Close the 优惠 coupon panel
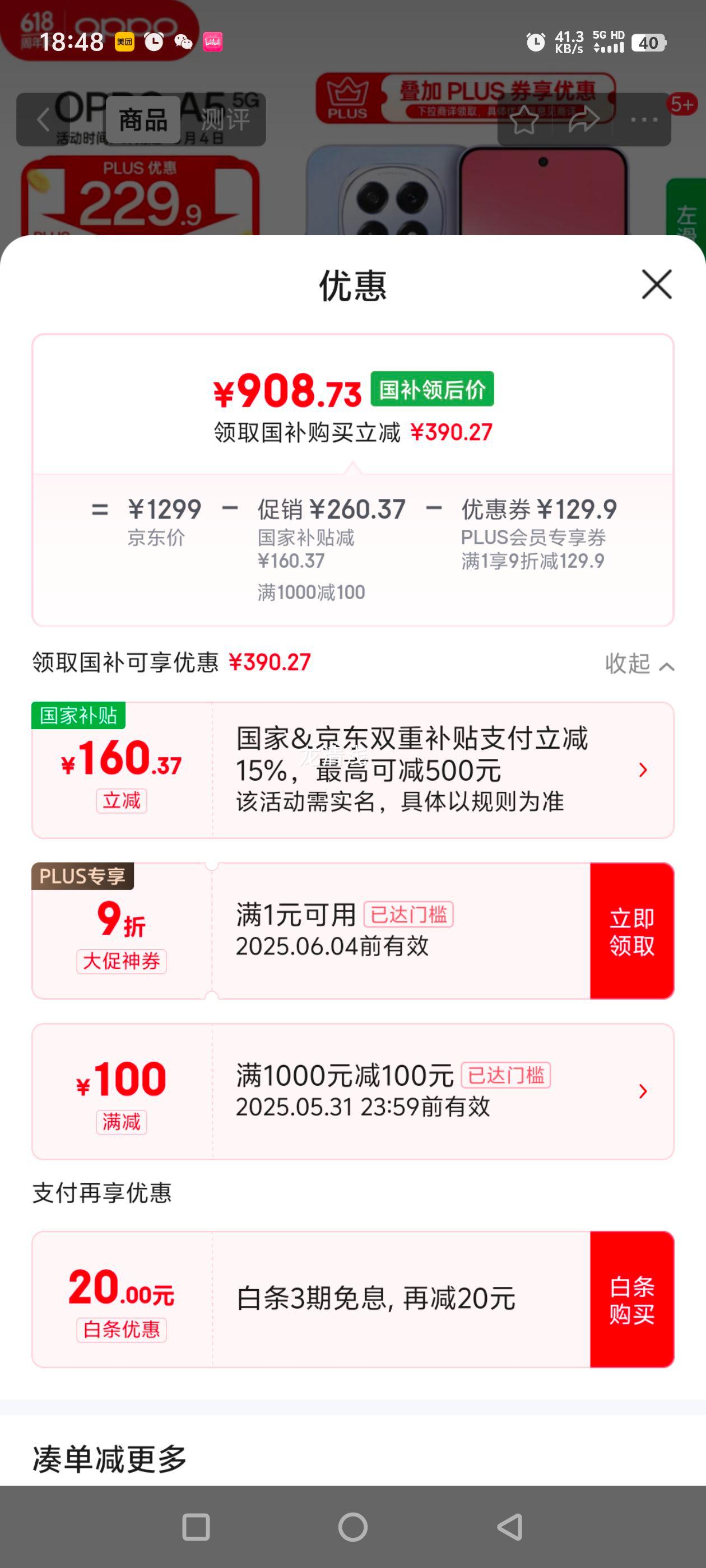The width and height of the screenshot is (706, 1568). (x=657, y=285)
